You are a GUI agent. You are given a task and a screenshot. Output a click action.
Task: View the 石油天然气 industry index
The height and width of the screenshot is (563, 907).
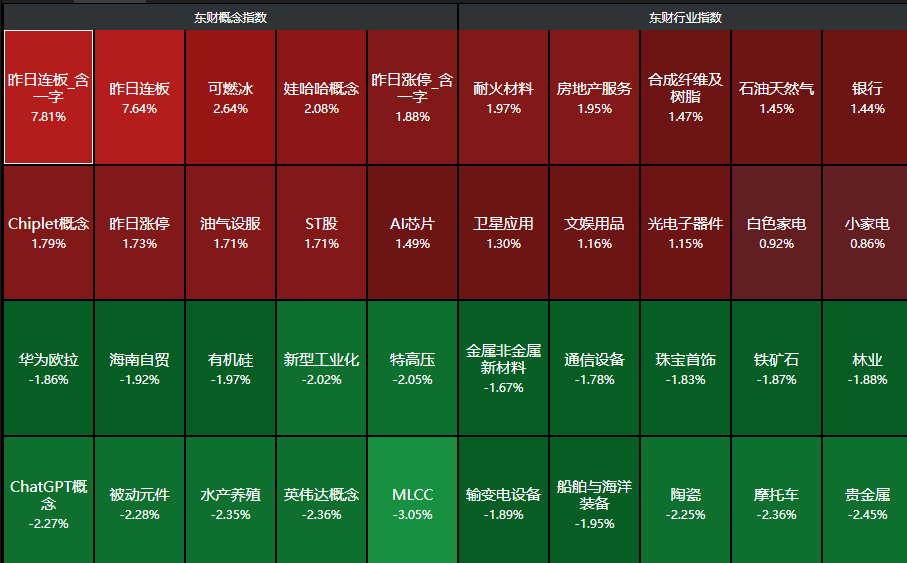pyautogui.click(x=776, y=97)
